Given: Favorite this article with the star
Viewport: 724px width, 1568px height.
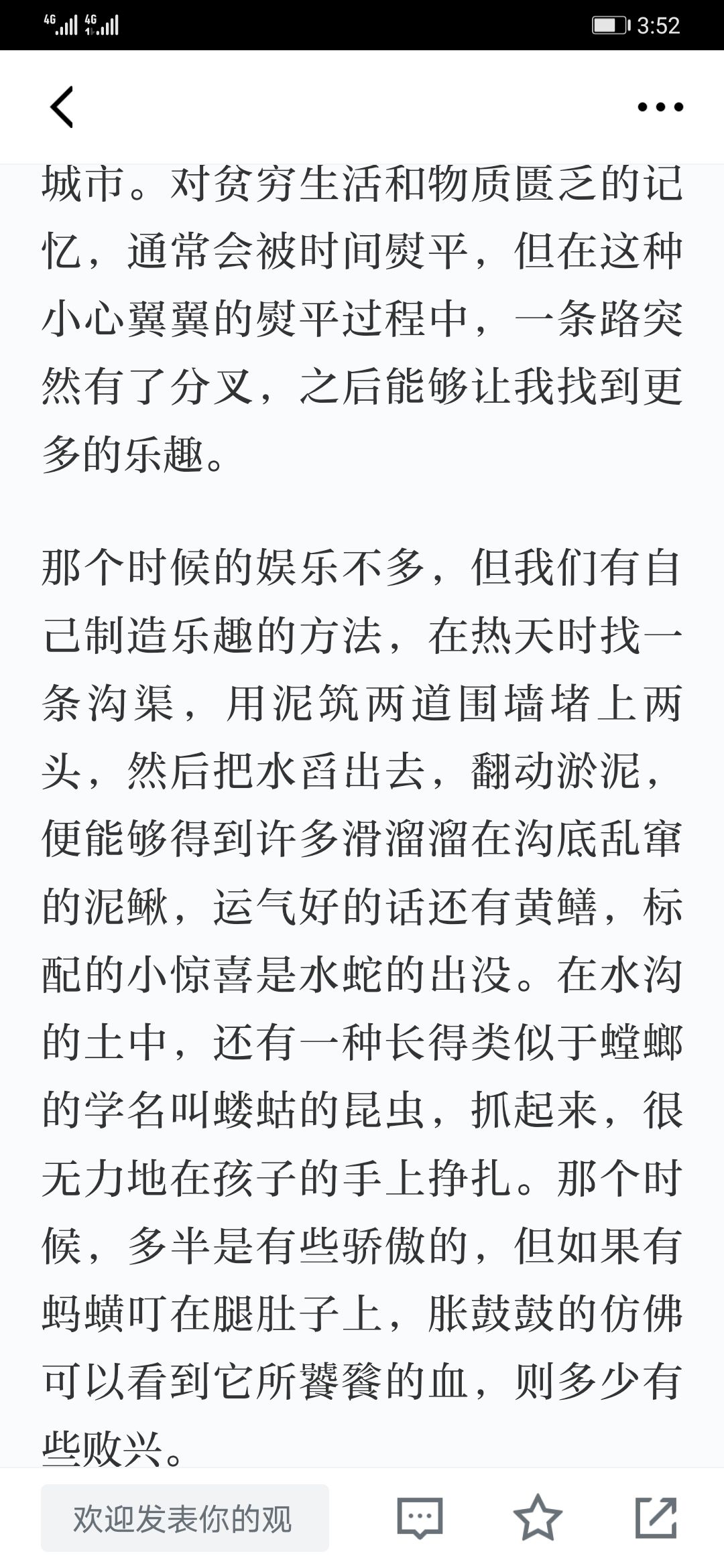Looking at the screenshot, I should pos(538,1517).
